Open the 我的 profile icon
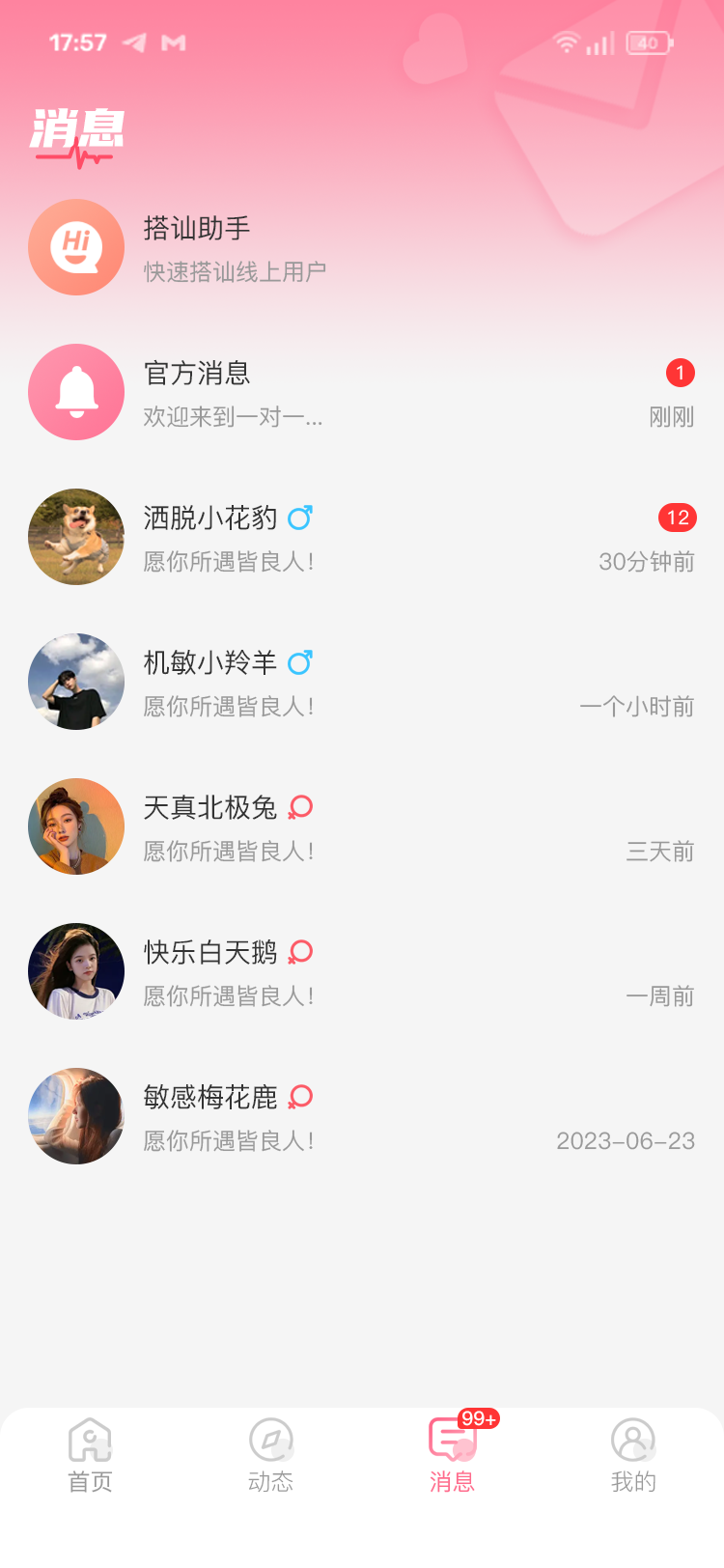 [632, 1439]
